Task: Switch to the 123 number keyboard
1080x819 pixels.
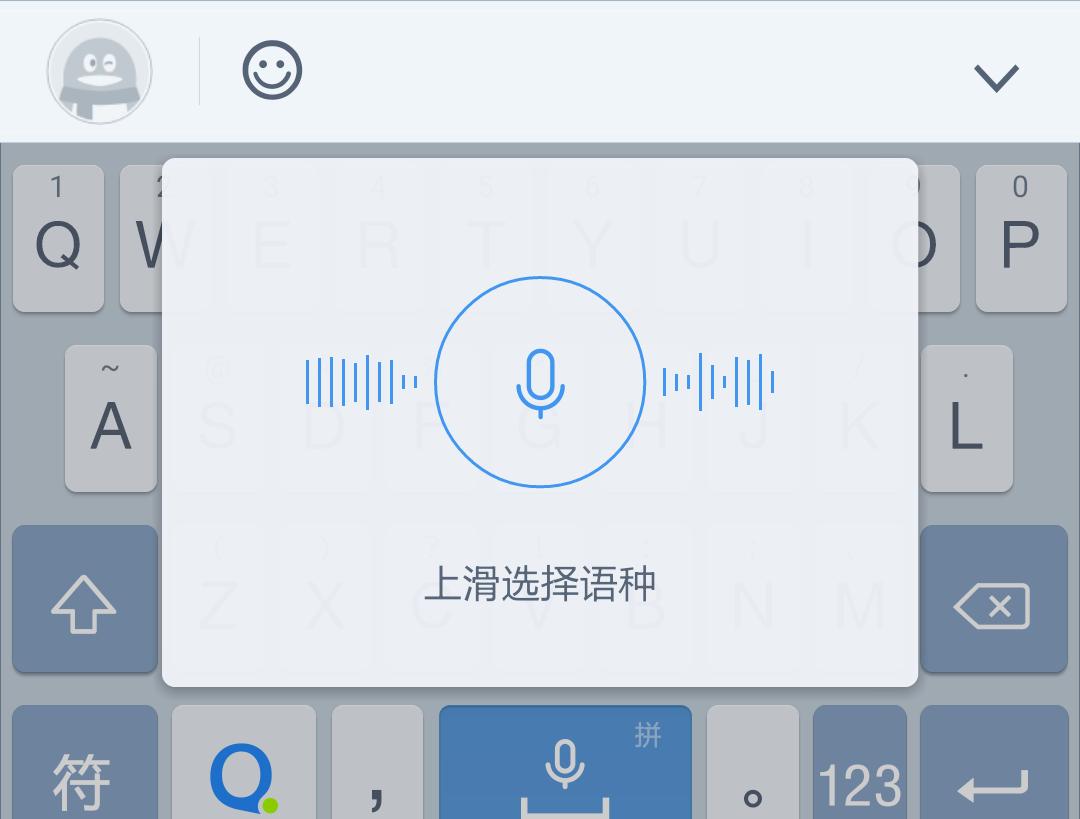Action: tap(860, 772)
